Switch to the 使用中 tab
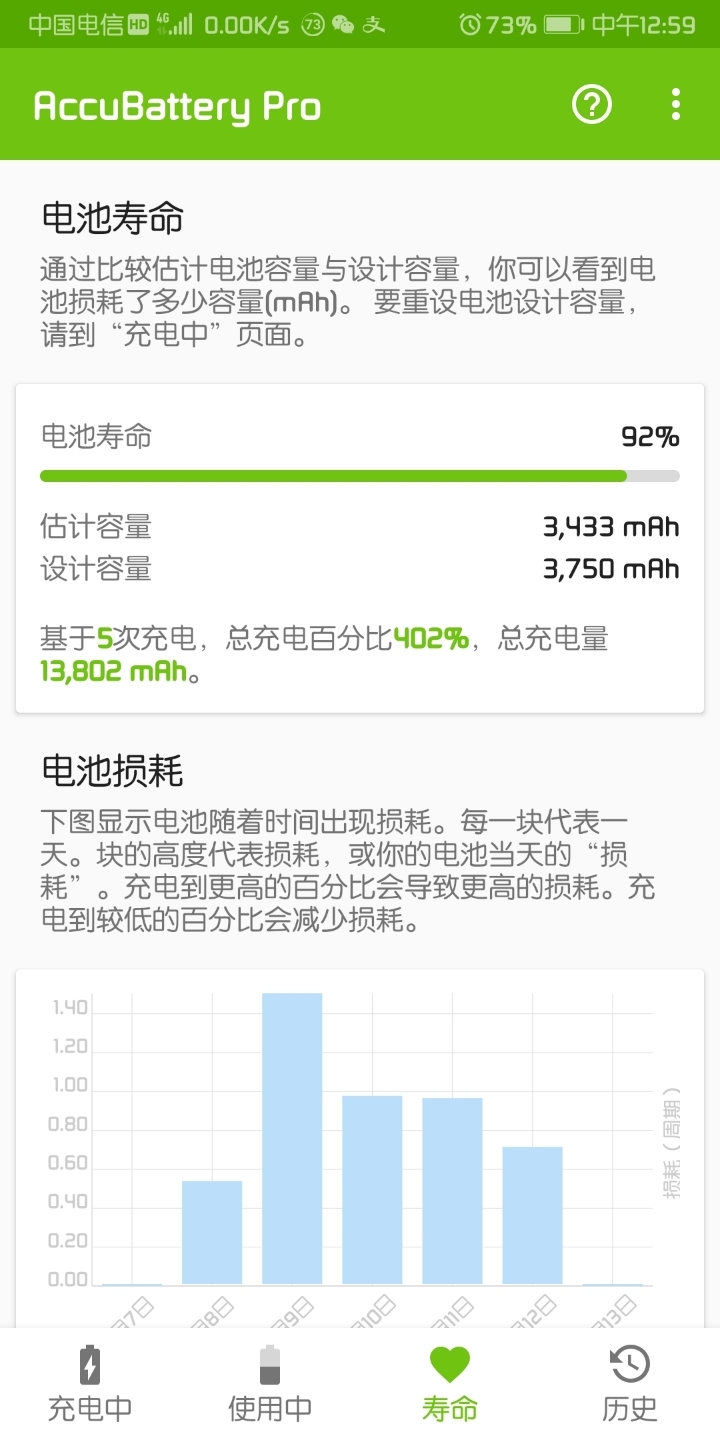The image size is (720, 1440). [270, 1384]
